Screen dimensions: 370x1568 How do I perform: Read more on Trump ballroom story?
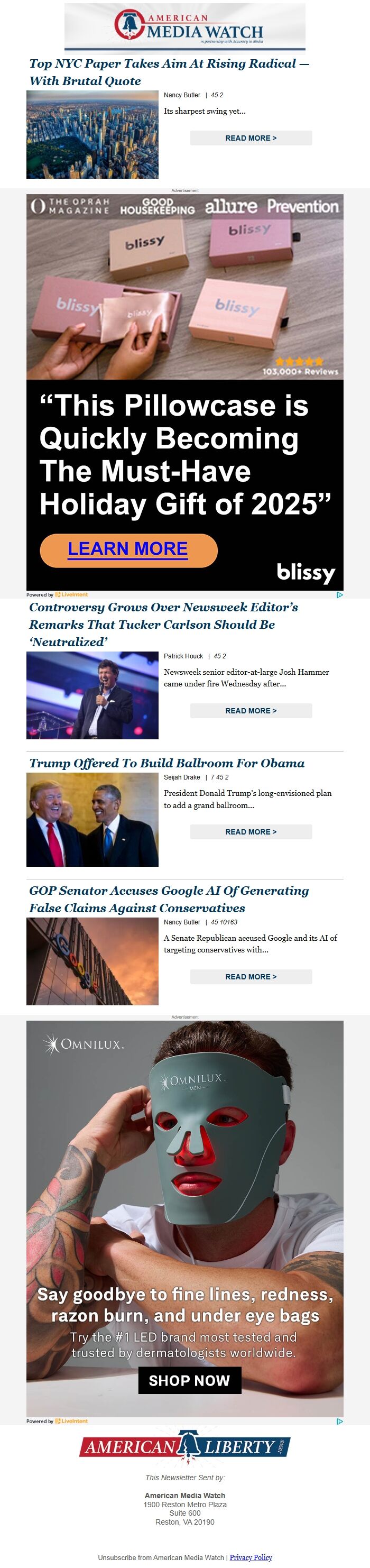point(251,832)
